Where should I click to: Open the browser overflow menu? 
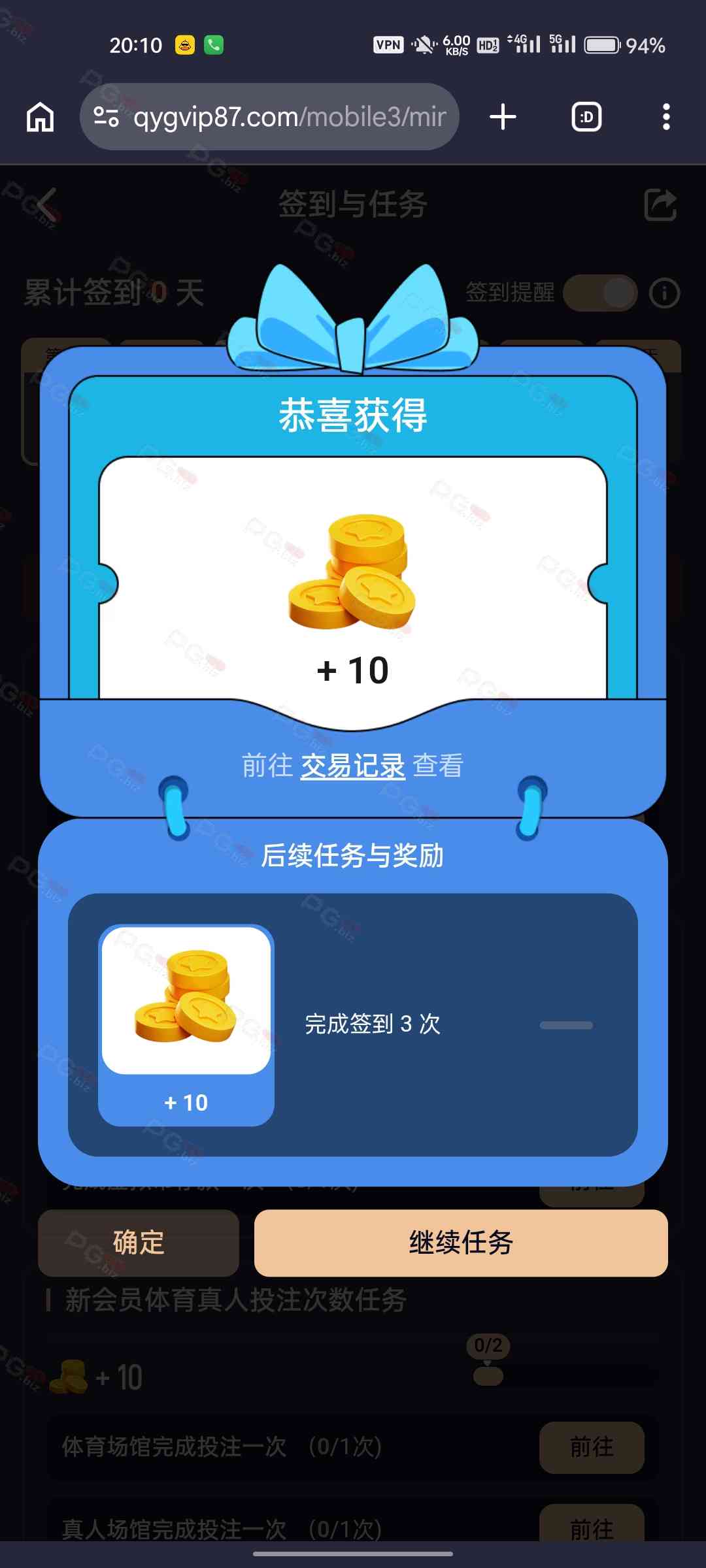[665, 117]
